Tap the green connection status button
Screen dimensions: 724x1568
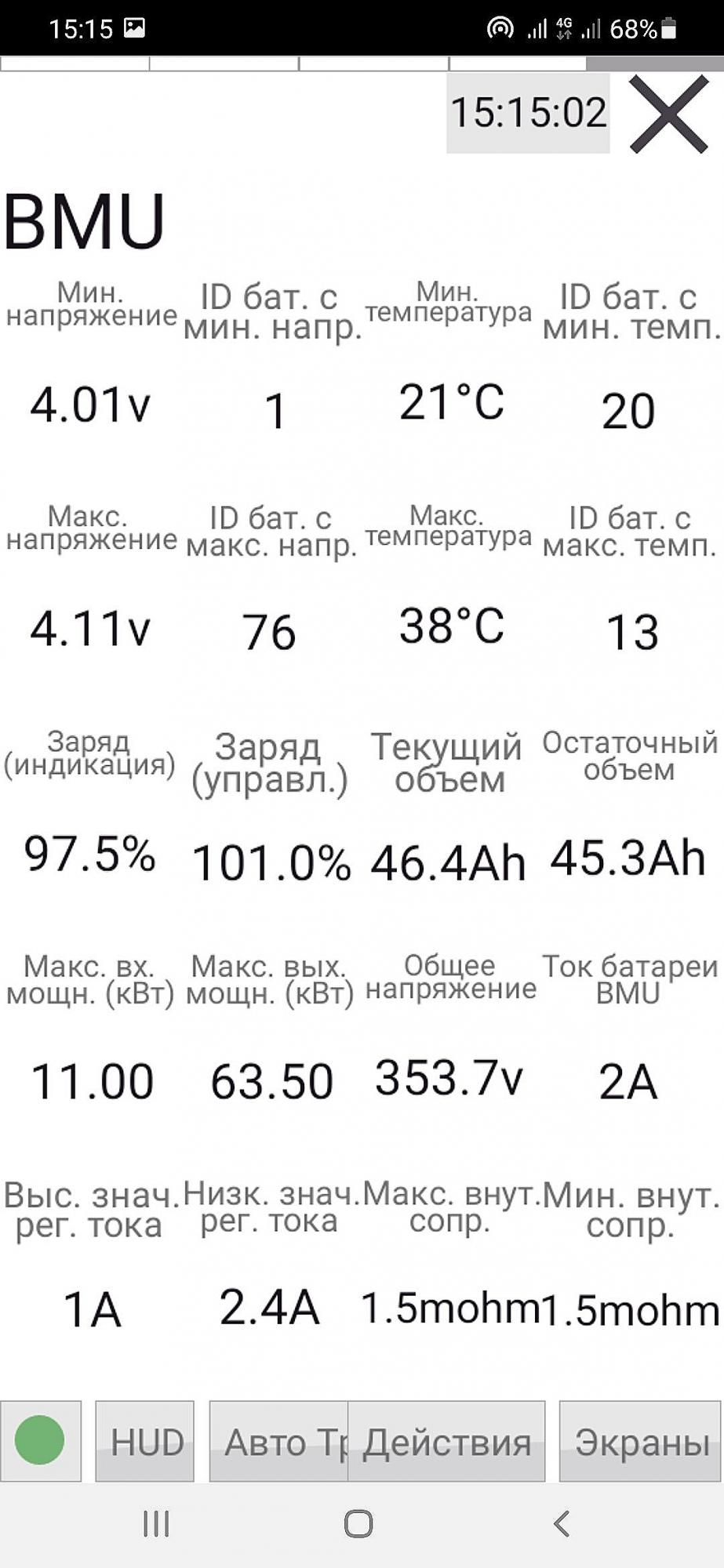coord(40,1440)
